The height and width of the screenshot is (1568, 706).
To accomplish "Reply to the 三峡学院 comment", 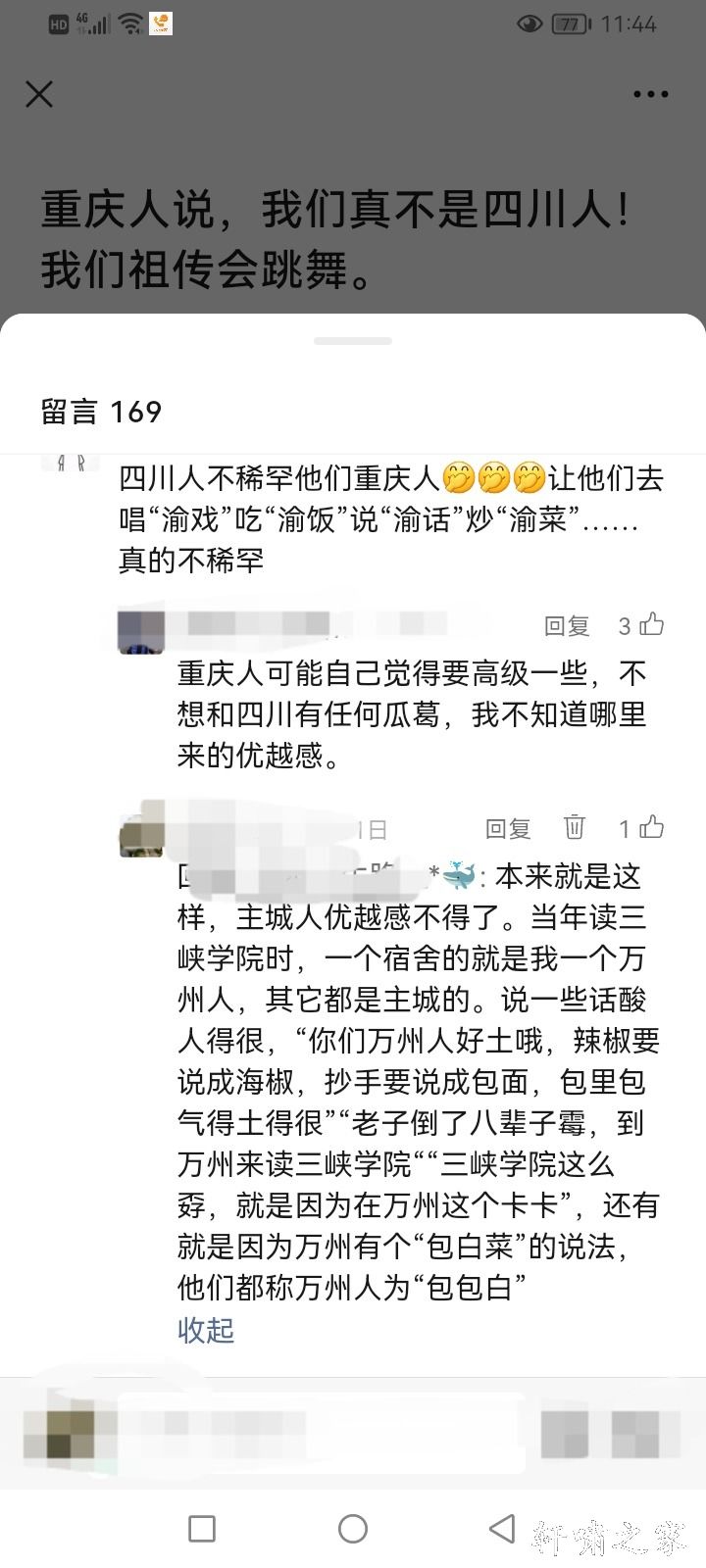I will point(508,829).
